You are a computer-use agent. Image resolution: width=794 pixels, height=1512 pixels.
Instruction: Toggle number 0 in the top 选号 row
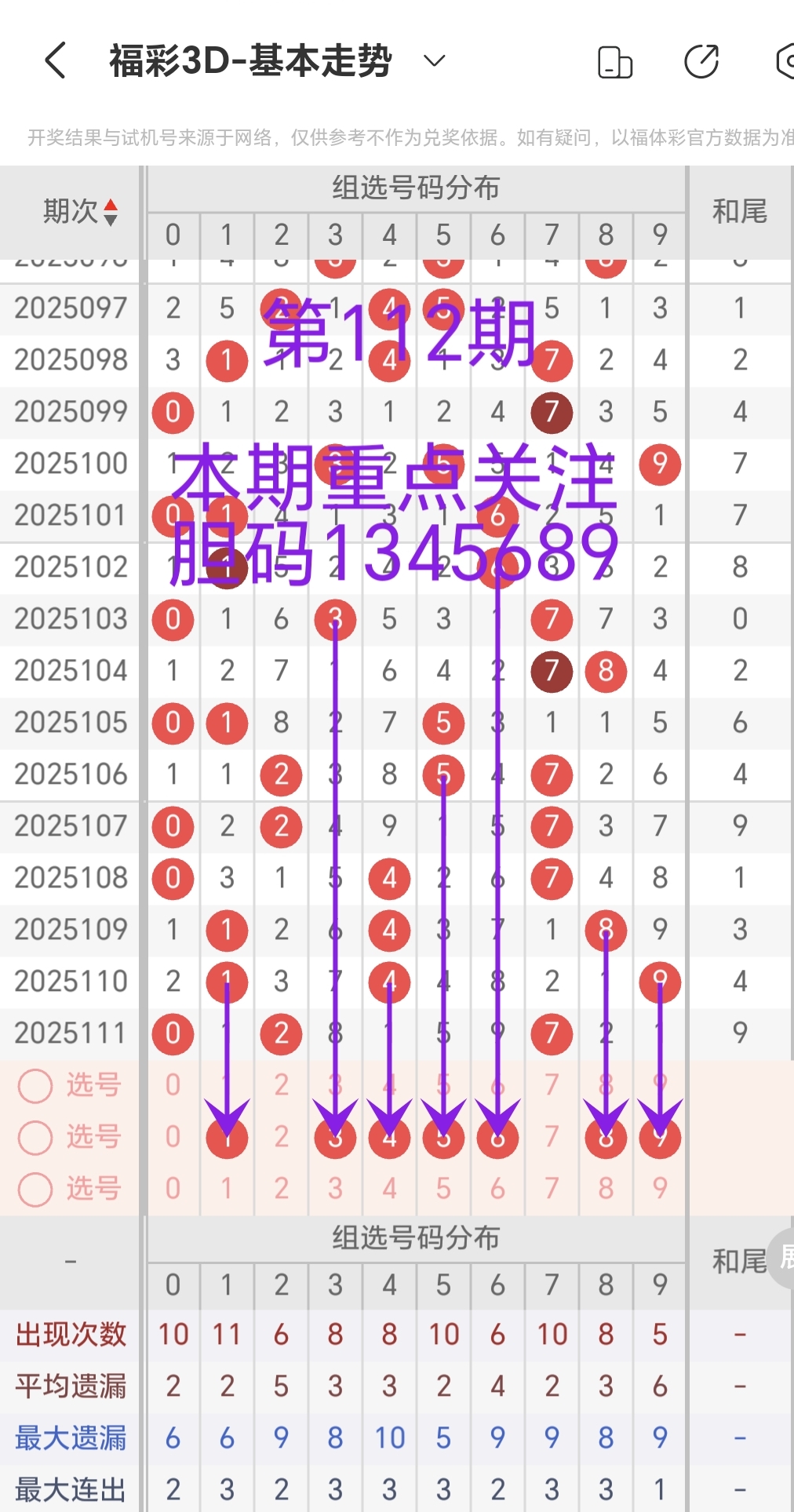173,1084
